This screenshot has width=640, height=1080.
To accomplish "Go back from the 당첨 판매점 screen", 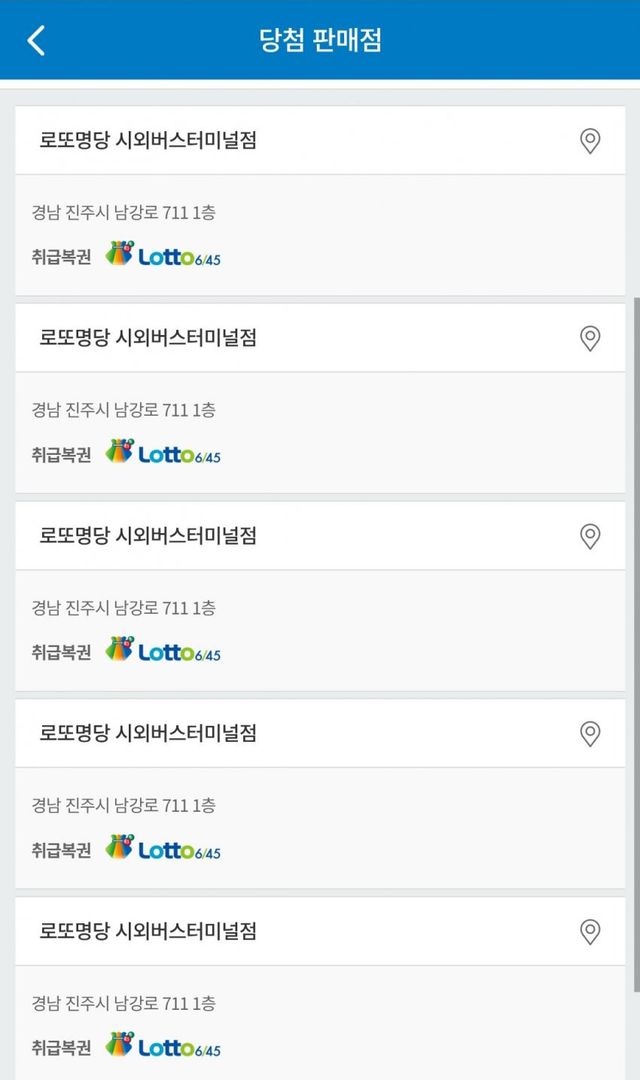I will pos(36,40).
